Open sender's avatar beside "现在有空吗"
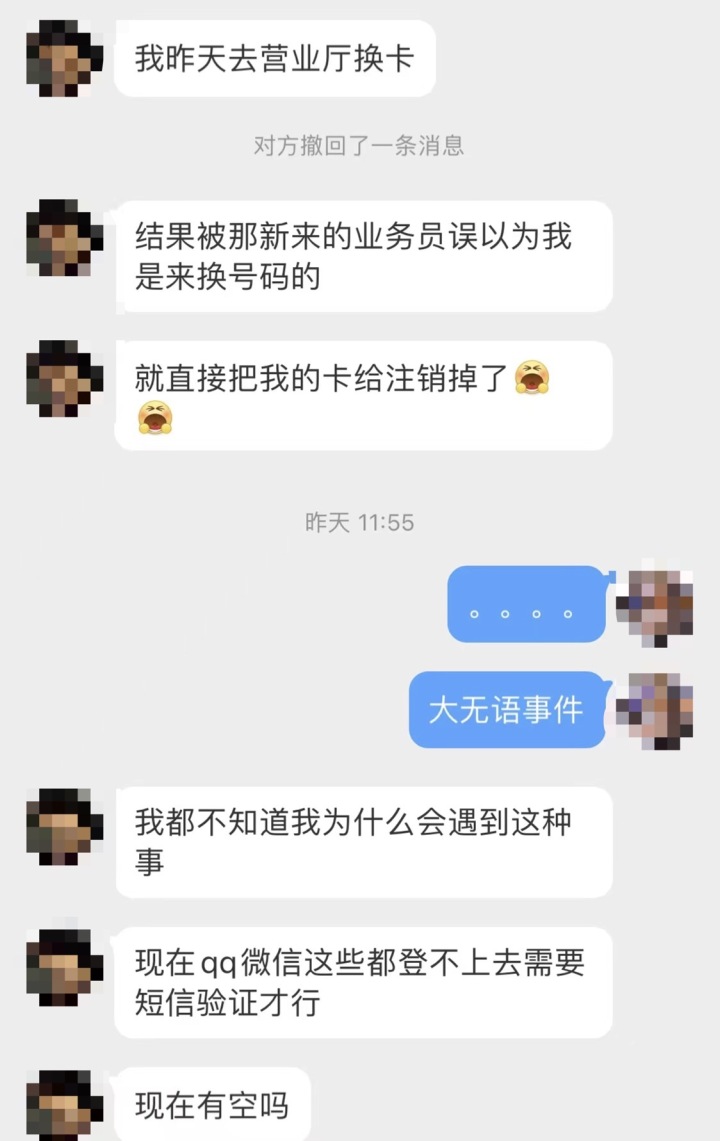Screen dimensions: 720x1141 (64, 1104)
